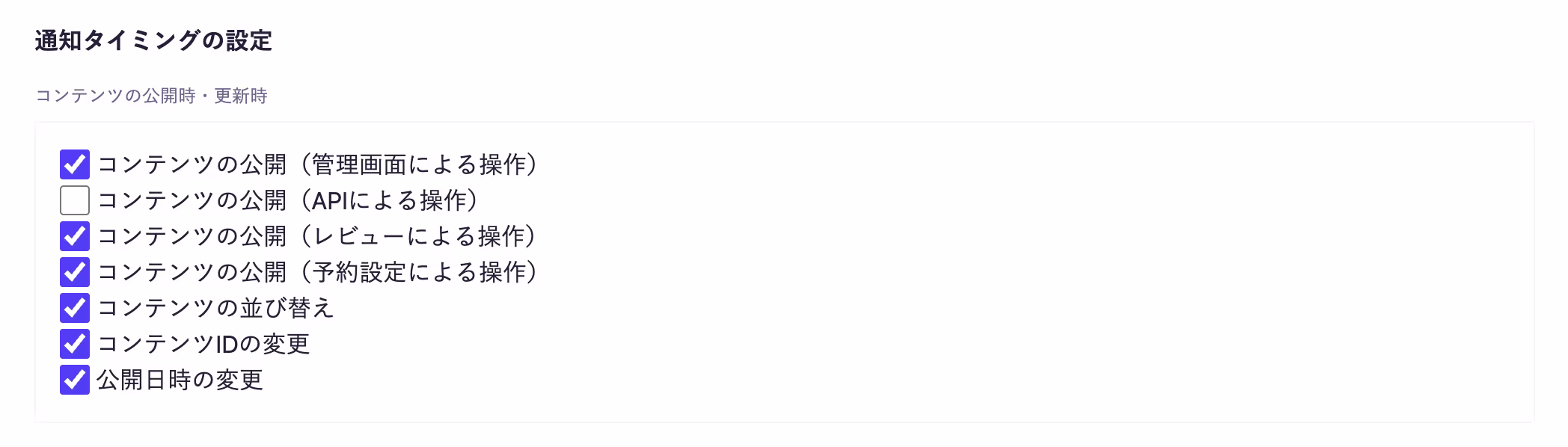
Task: Uncheck コンテンツの公開（レビューによる操作）
Action: coord(75,236)
